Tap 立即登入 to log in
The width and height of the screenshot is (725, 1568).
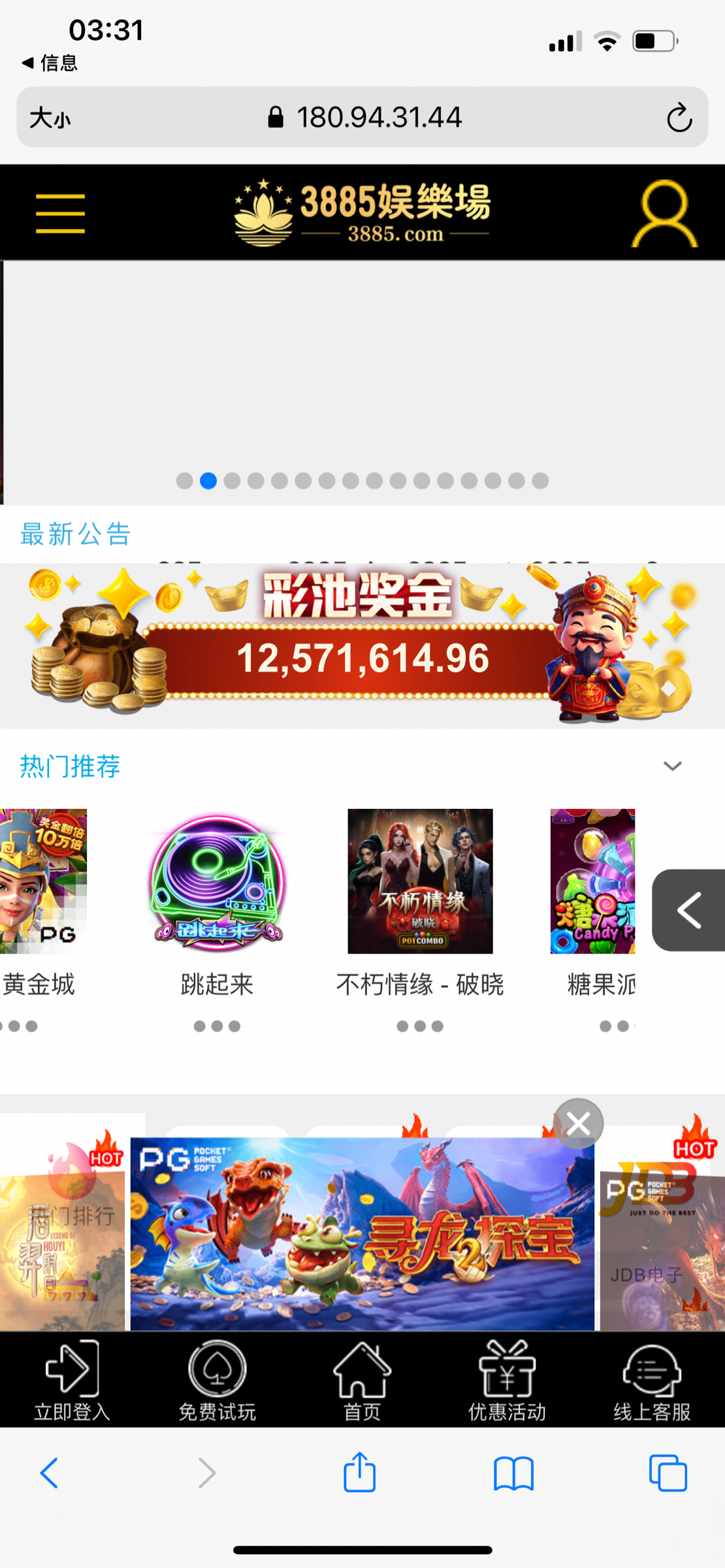72,1380
